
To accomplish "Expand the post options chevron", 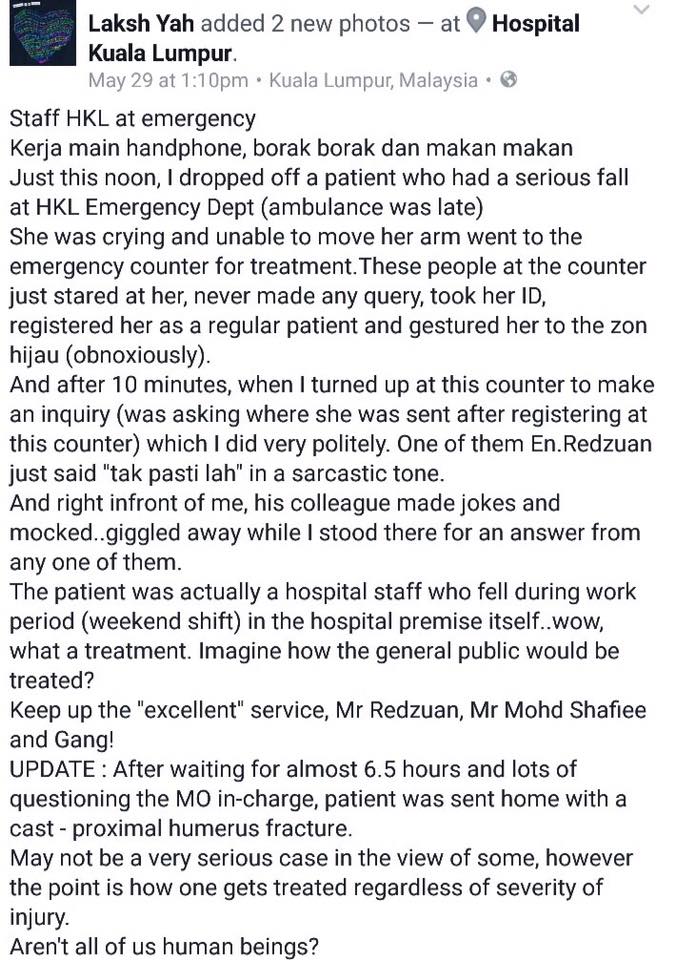I will (641, 9).
